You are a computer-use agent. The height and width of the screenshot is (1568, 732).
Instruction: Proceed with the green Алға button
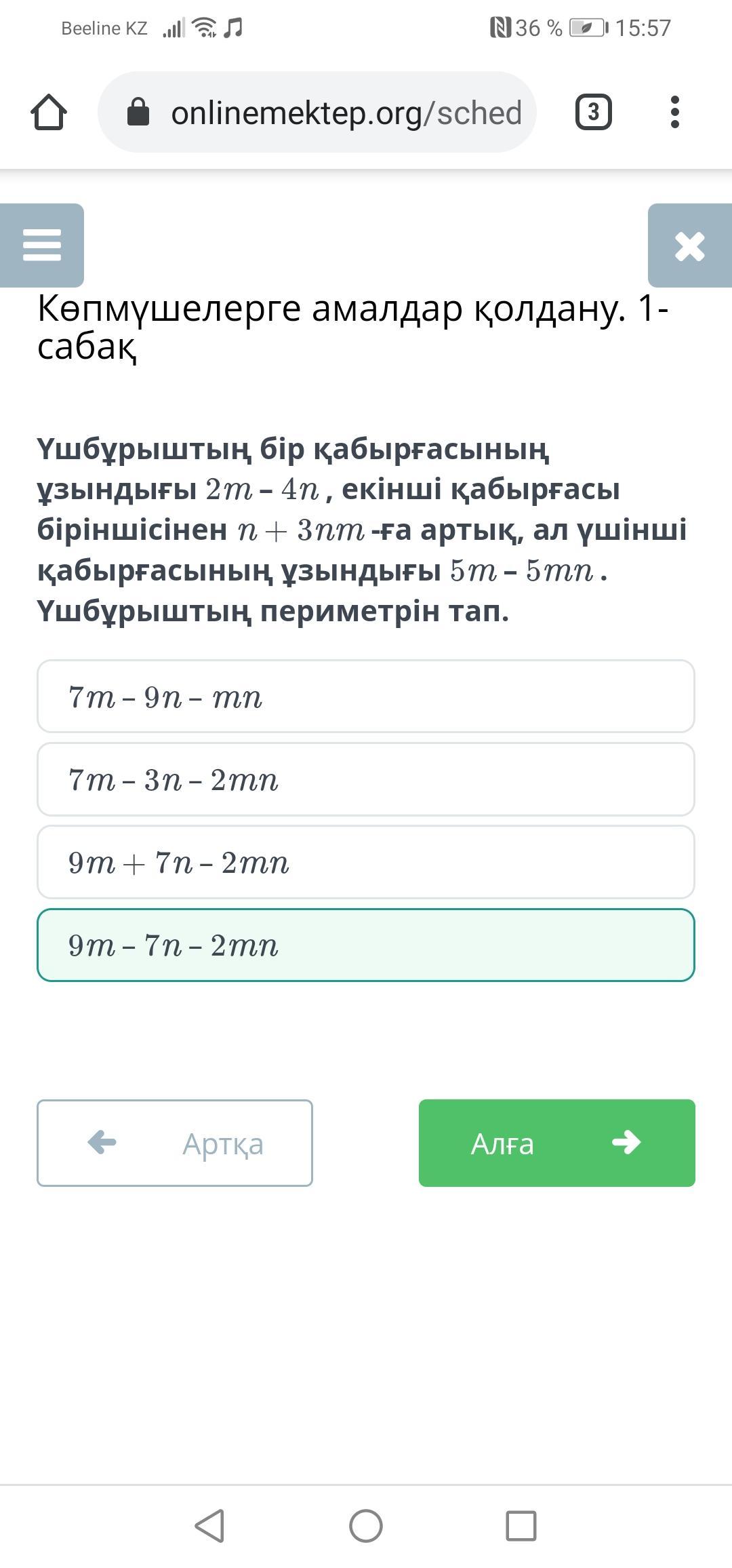tap(557, 1143)
